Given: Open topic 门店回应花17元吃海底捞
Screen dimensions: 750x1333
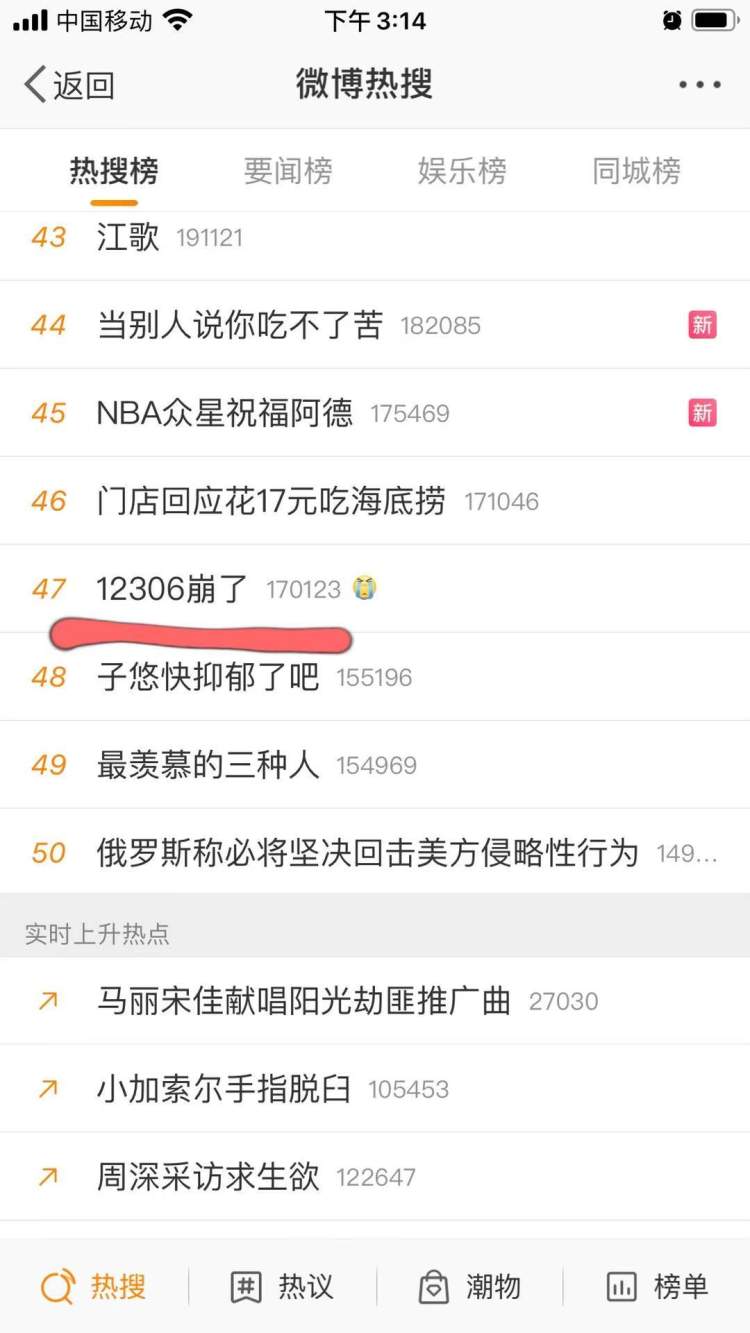Looking at the screenshot, I should [375, 501].
